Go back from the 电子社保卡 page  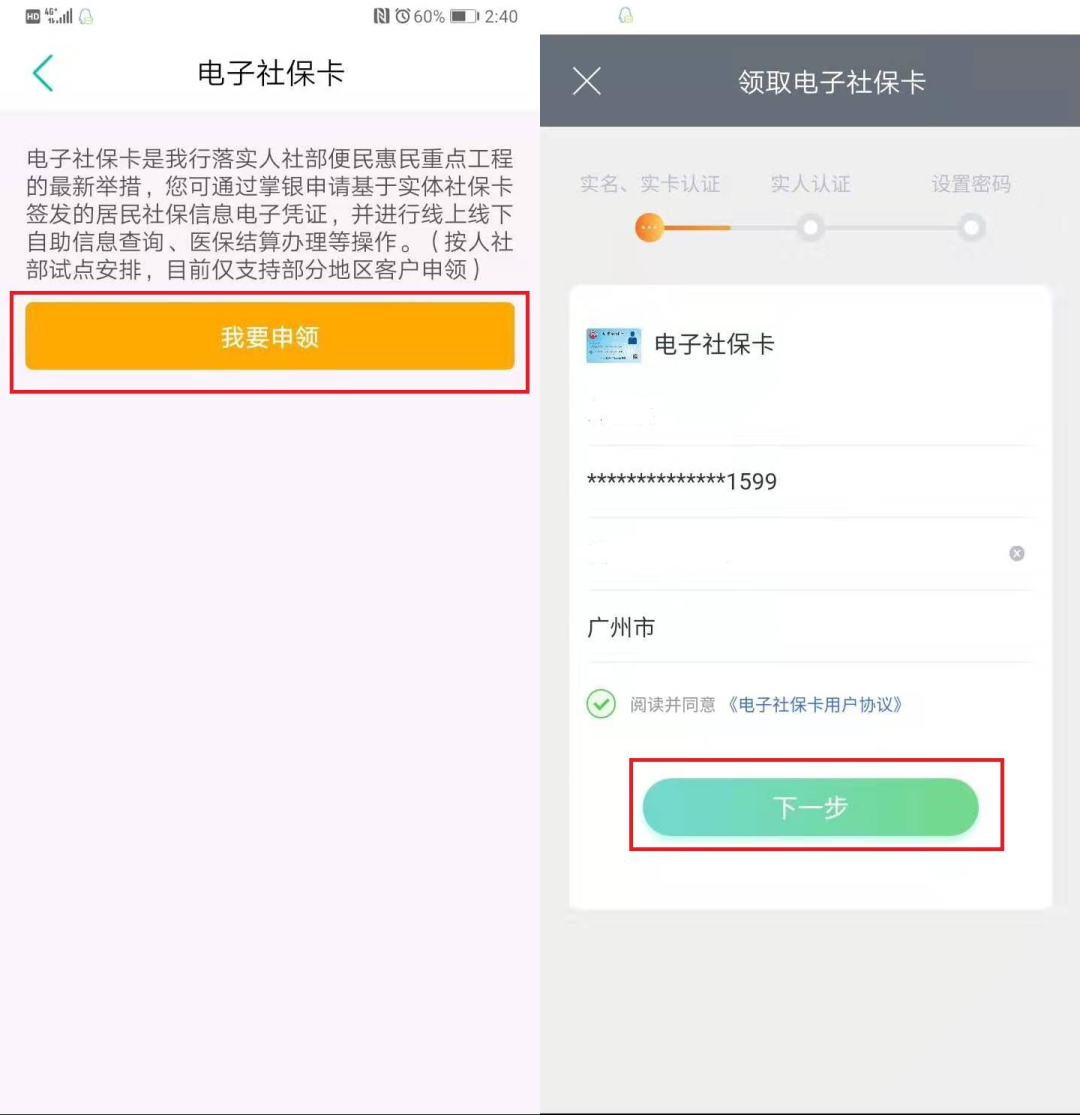(43, 74)
